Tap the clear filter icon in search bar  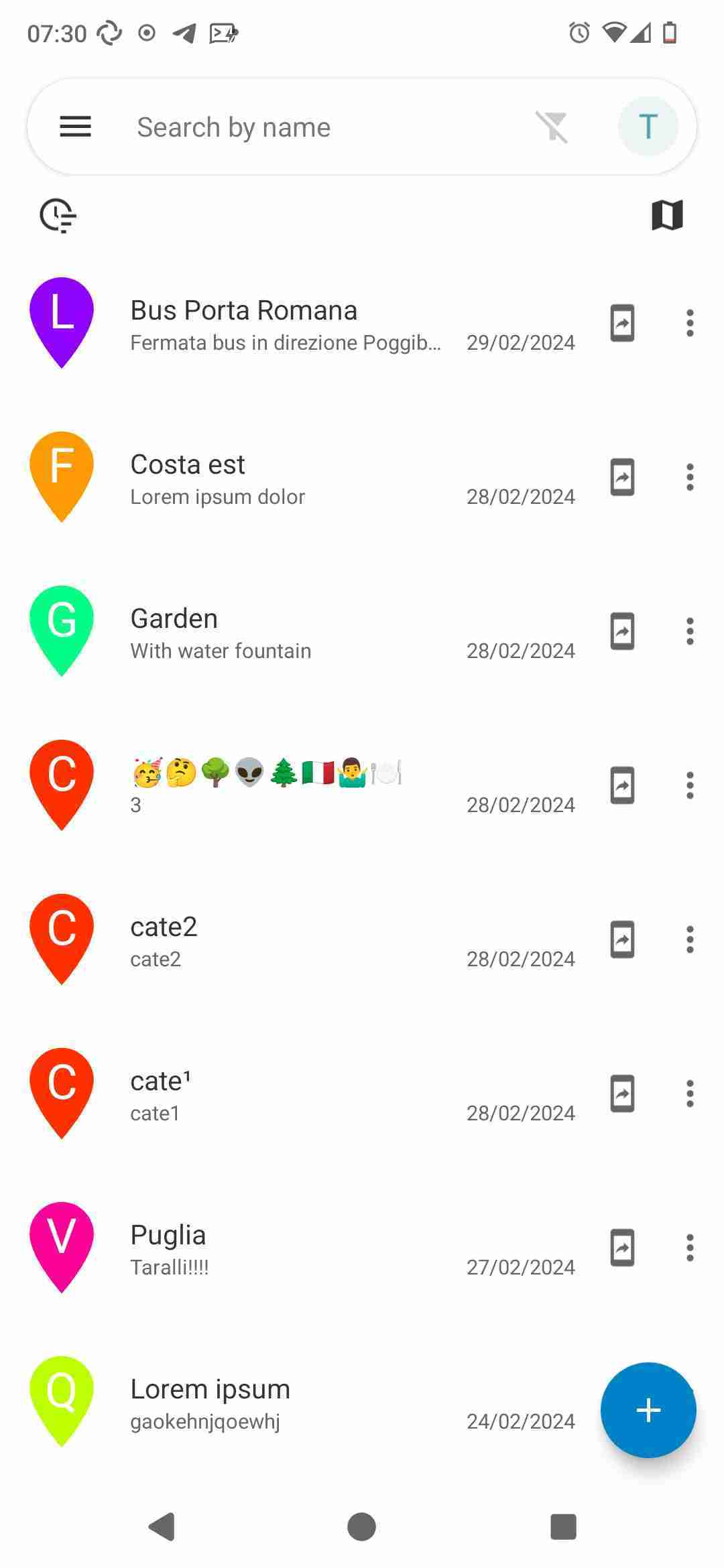[x=551, y=127]
